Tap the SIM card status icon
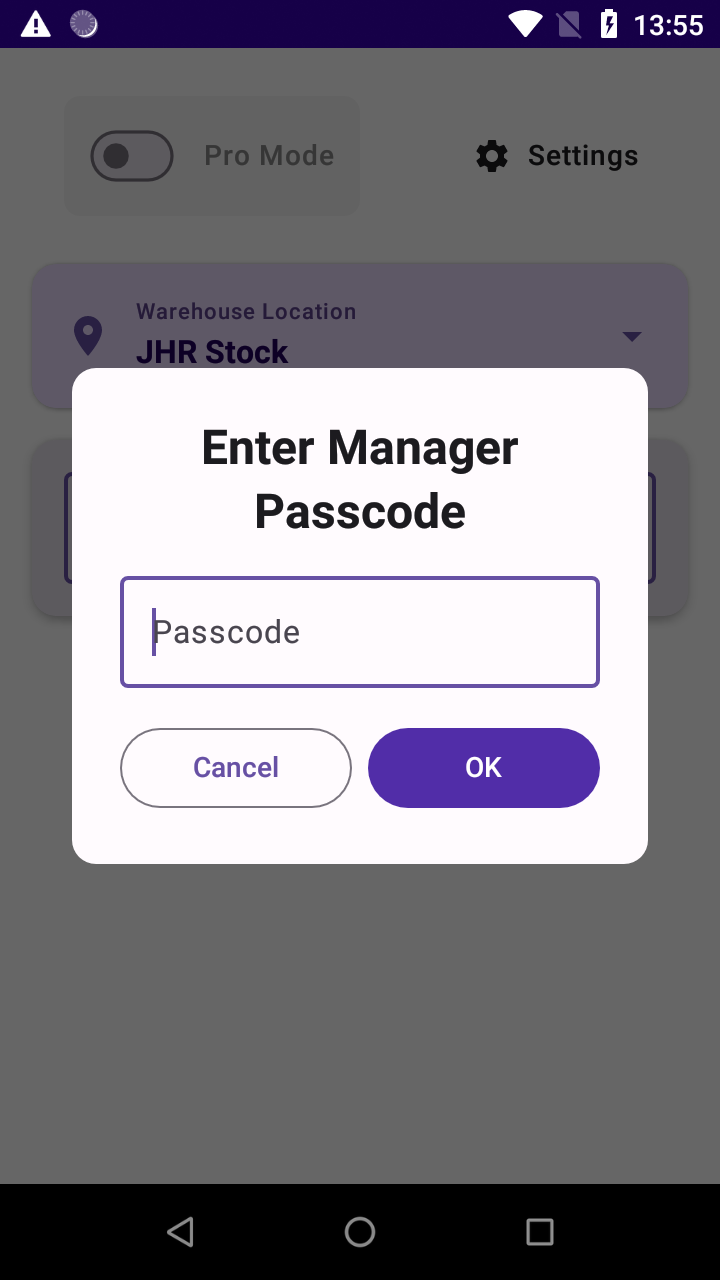This screenshot has height=1280, width=720. pos(570,24)
